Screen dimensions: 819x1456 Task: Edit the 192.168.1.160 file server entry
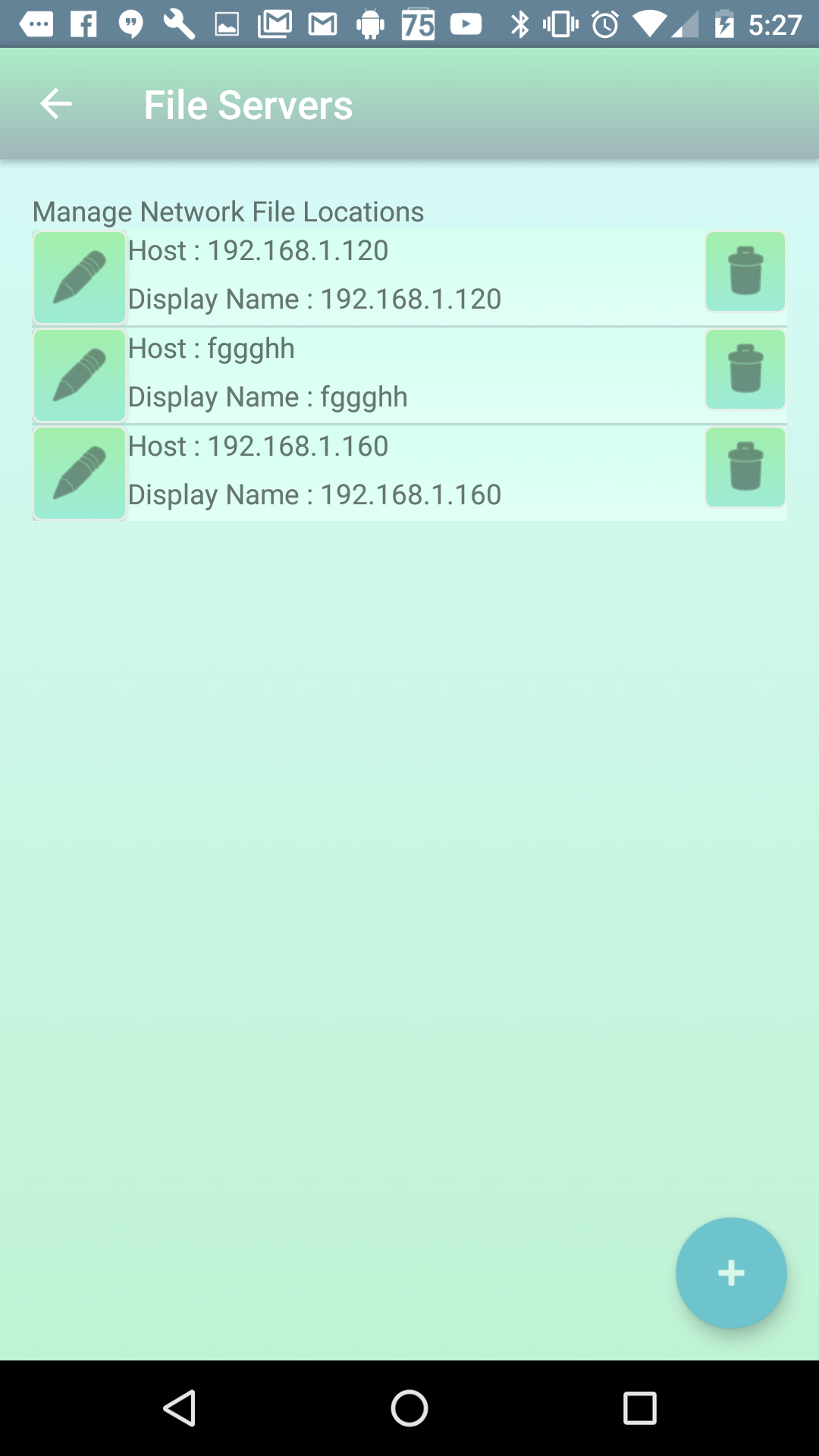click(79, 473)
